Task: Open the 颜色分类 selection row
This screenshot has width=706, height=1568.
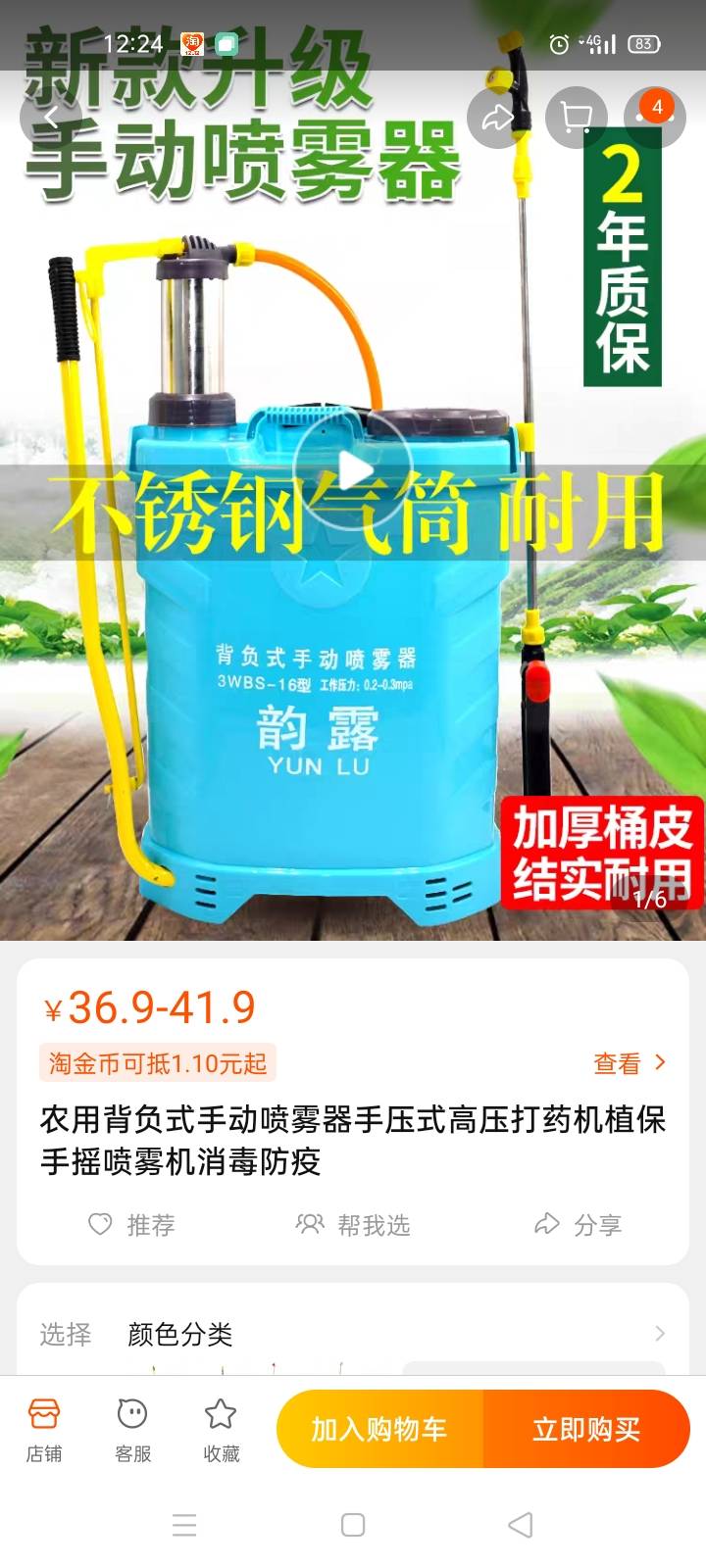Action: pos(353,1334)
